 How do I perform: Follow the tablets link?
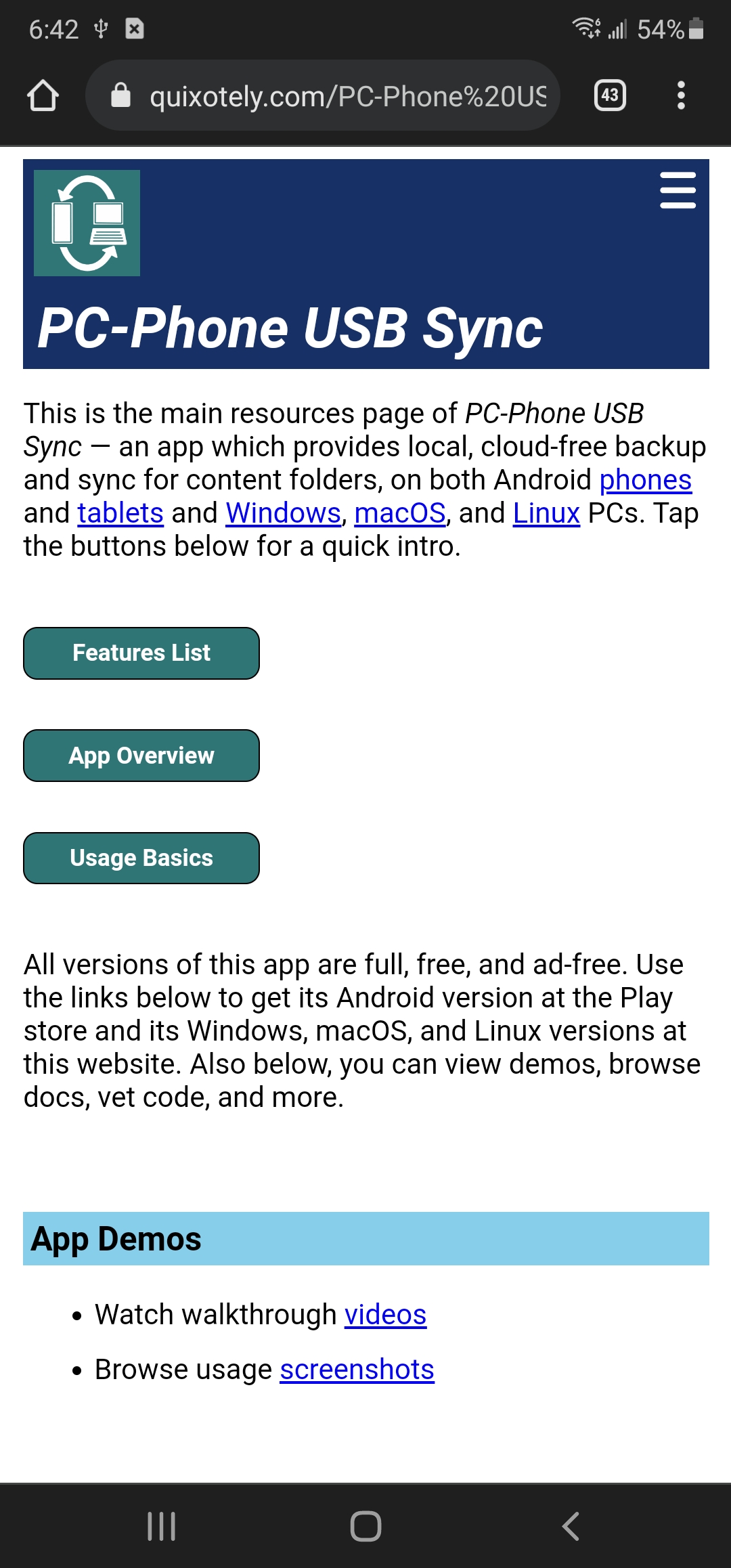120,513
